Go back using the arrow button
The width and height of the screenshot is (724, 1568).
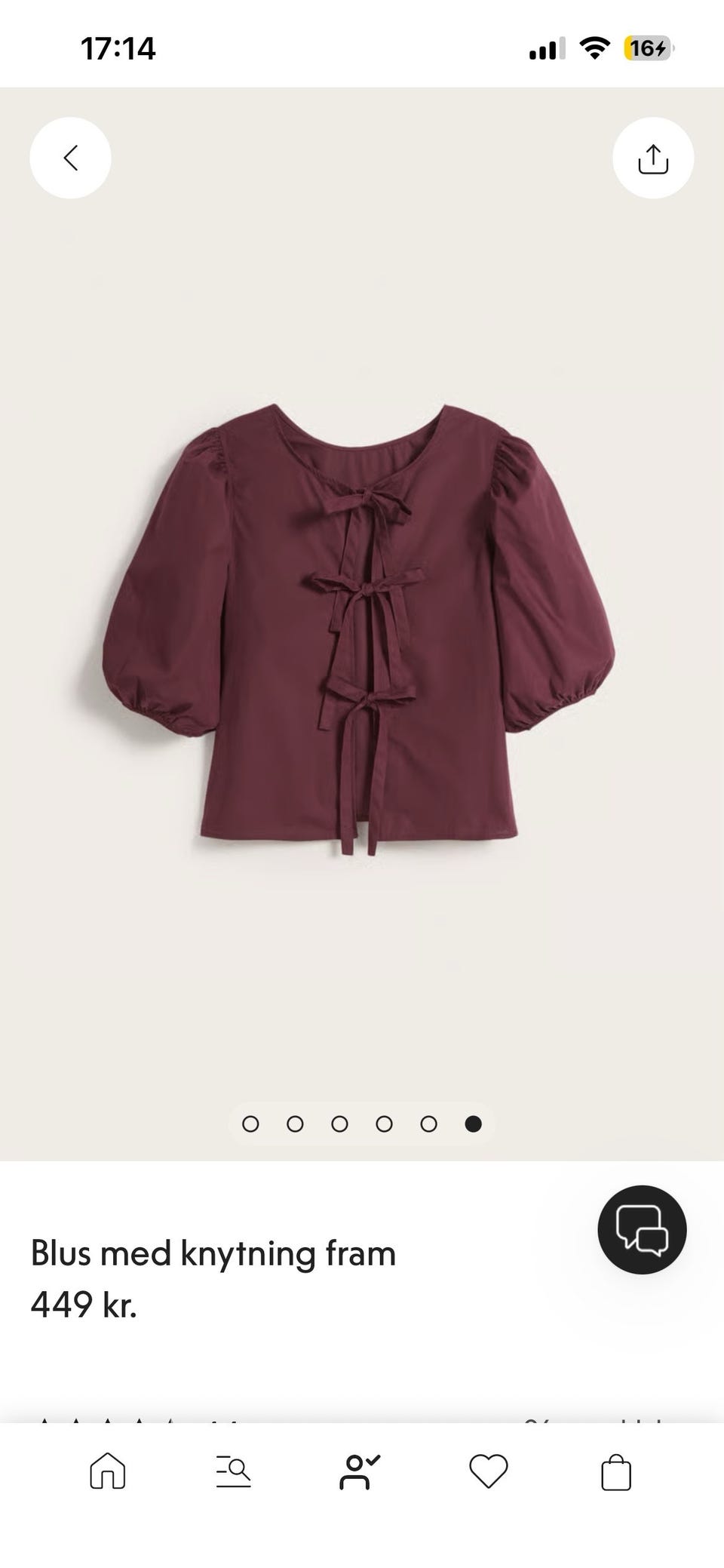tap(70, 158)
